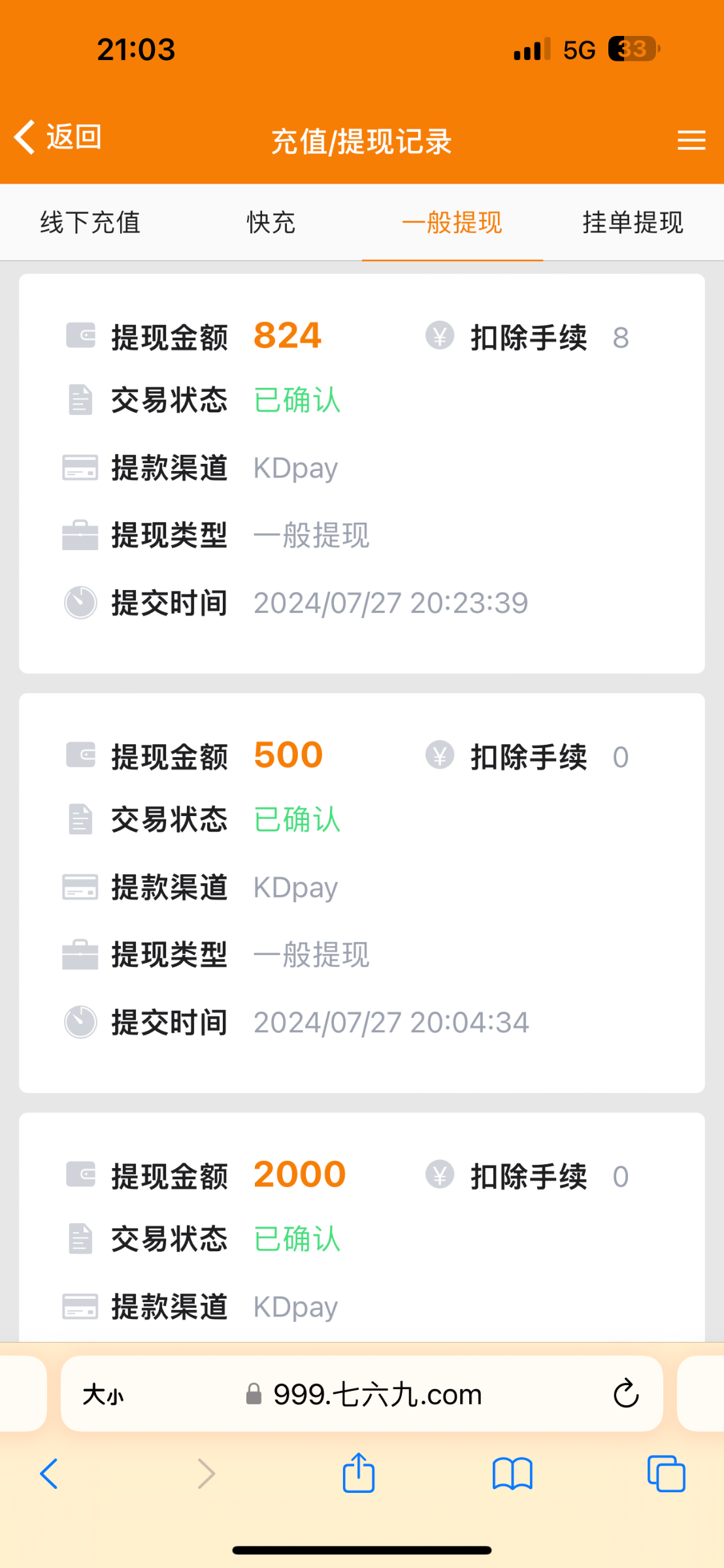
Task: Open Safari bookmarks
Action: pyautogui.click(x=512, y=1474)
